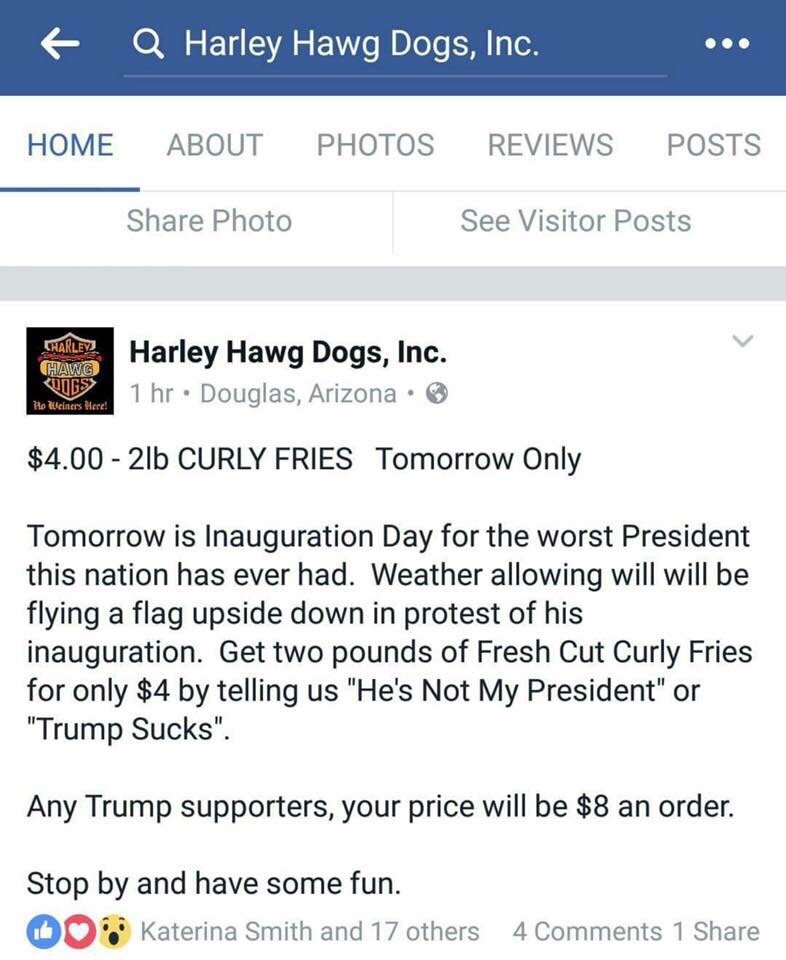Open See Visitor Posts

(x=574, y=221)
